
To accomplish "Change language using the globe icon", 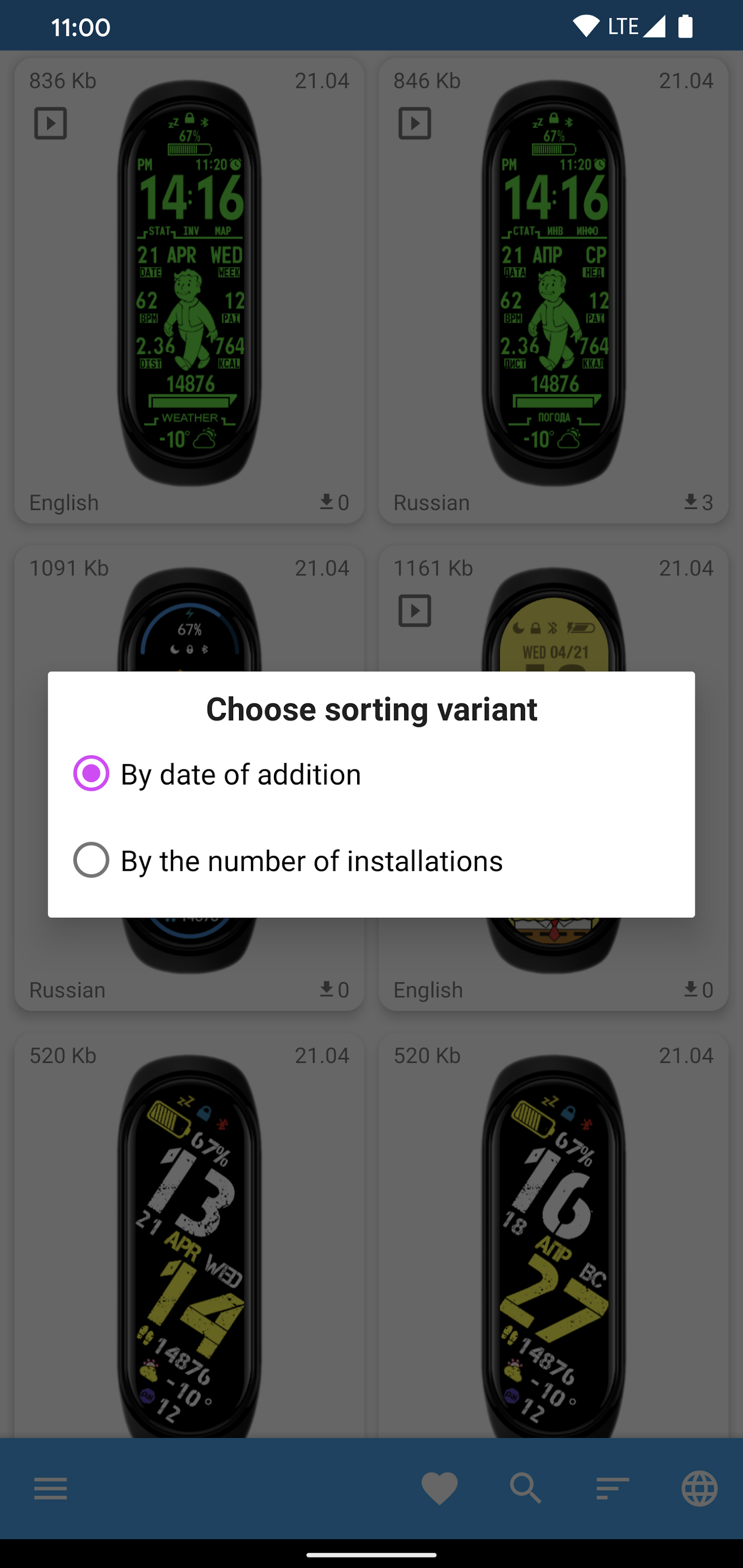I will point(699,1488).
